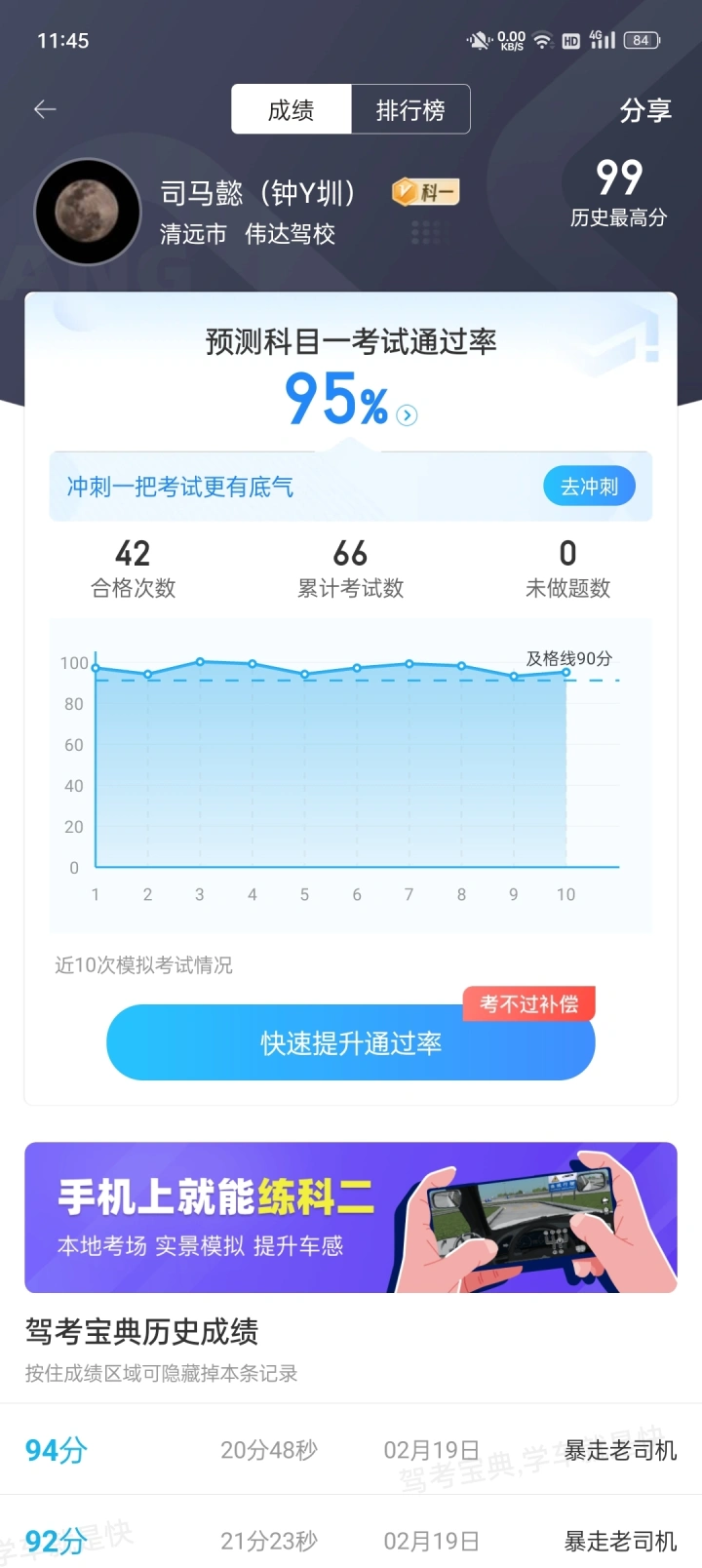Open the 手机上就能练科二 banner

[x=351, y=1217]
